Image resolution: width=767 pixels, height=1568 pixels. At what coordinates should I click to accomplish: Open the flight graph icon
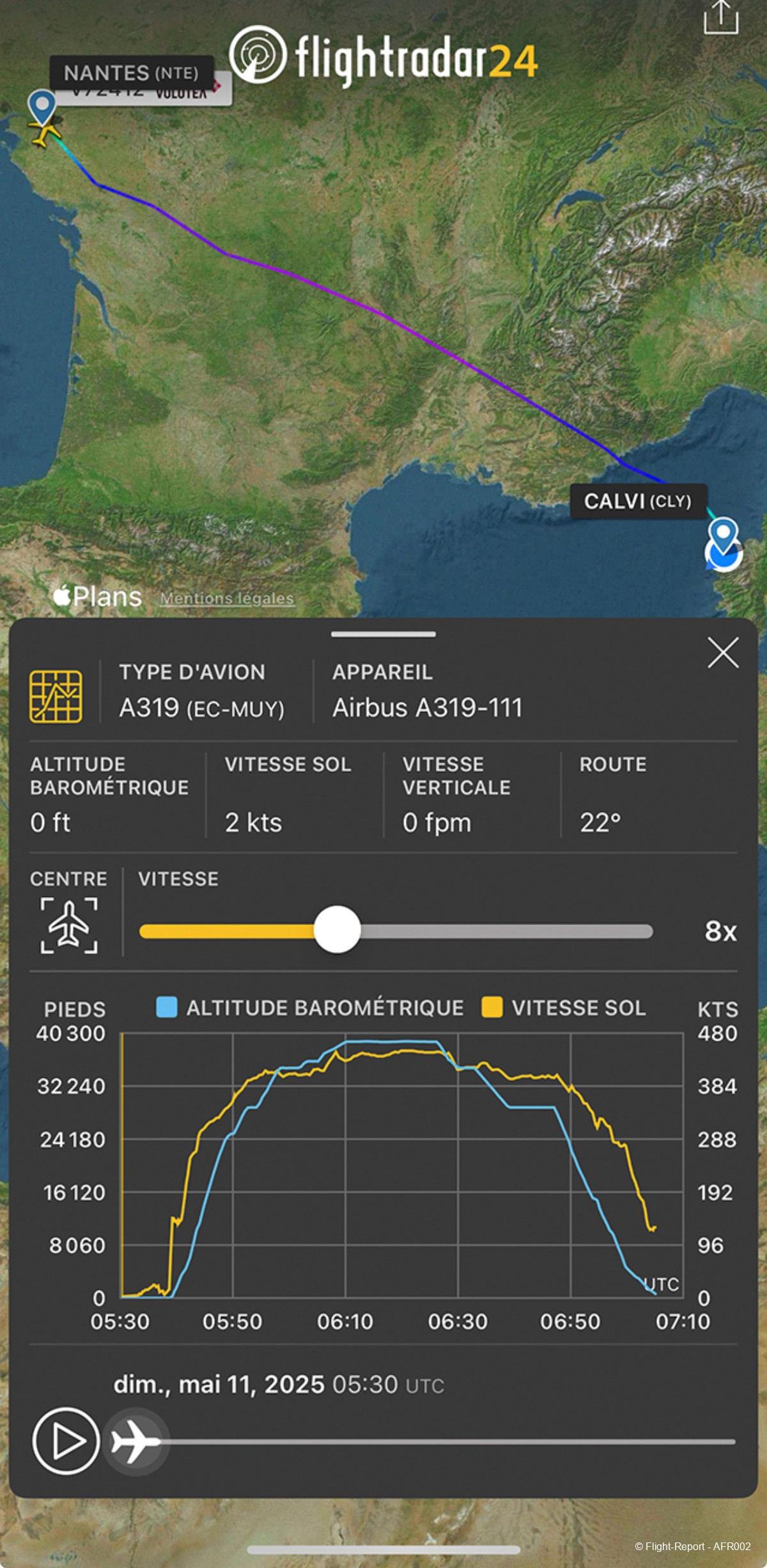(x=56, y=696)
